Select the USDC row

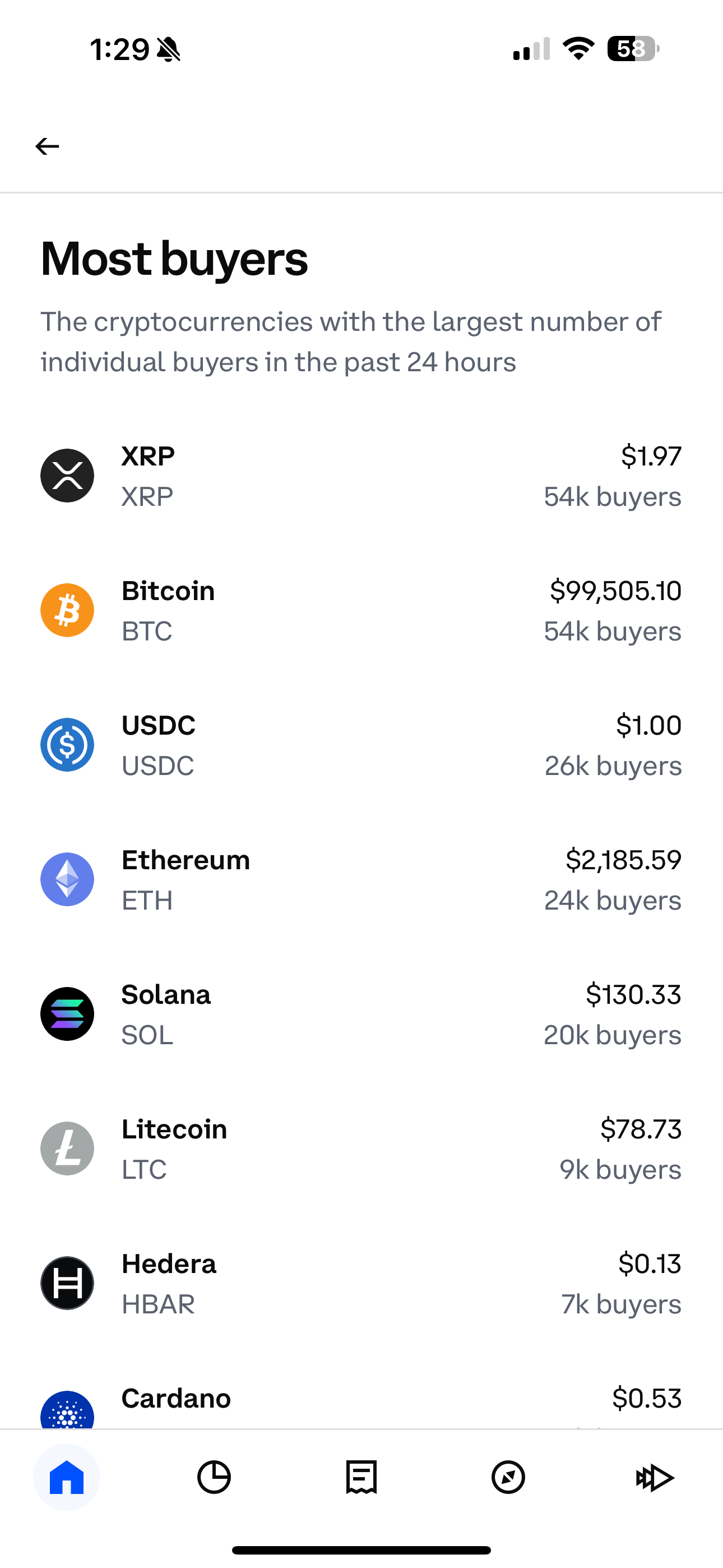[x=361, y=745]
